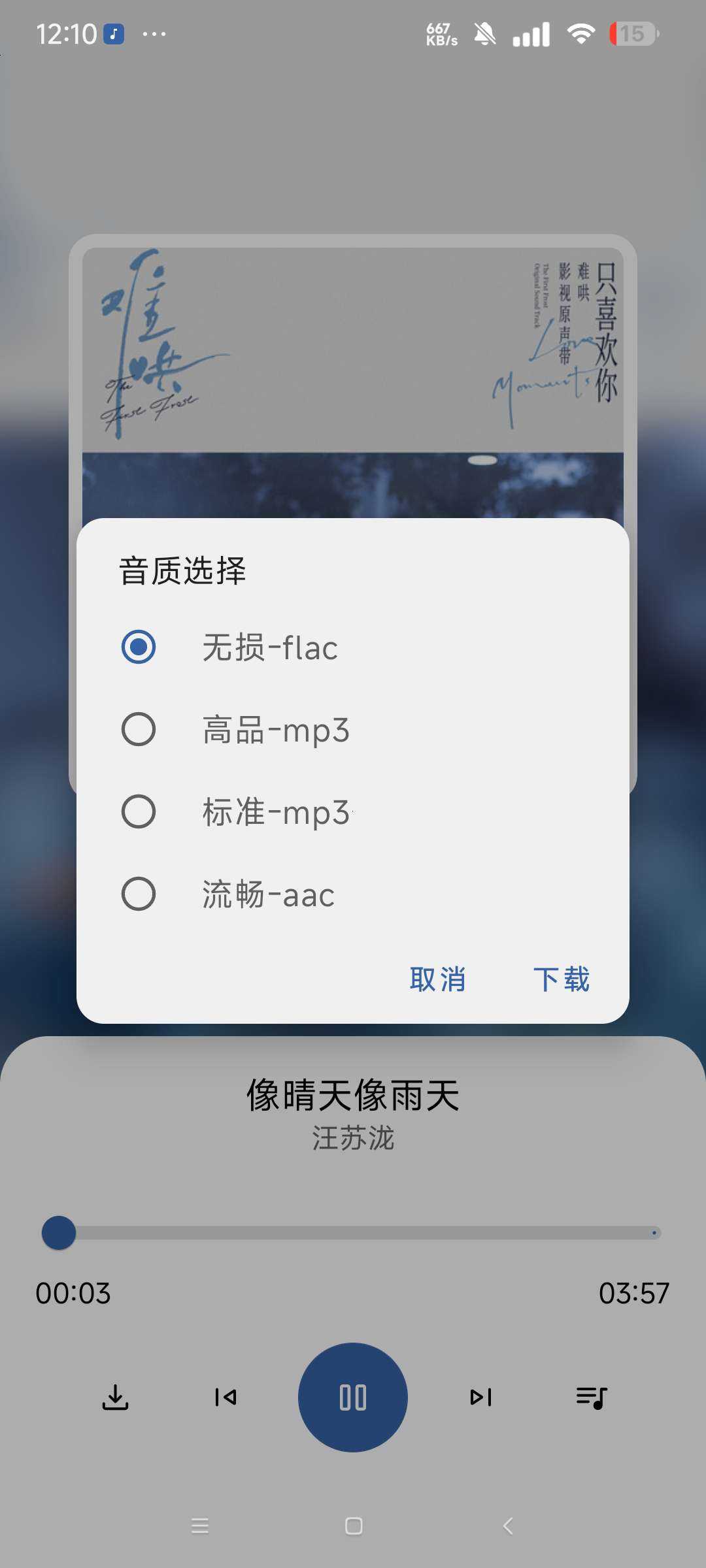Cancel the quality dialog with 取消
The image size is (706, 1568).
click(x=437, y=979)
